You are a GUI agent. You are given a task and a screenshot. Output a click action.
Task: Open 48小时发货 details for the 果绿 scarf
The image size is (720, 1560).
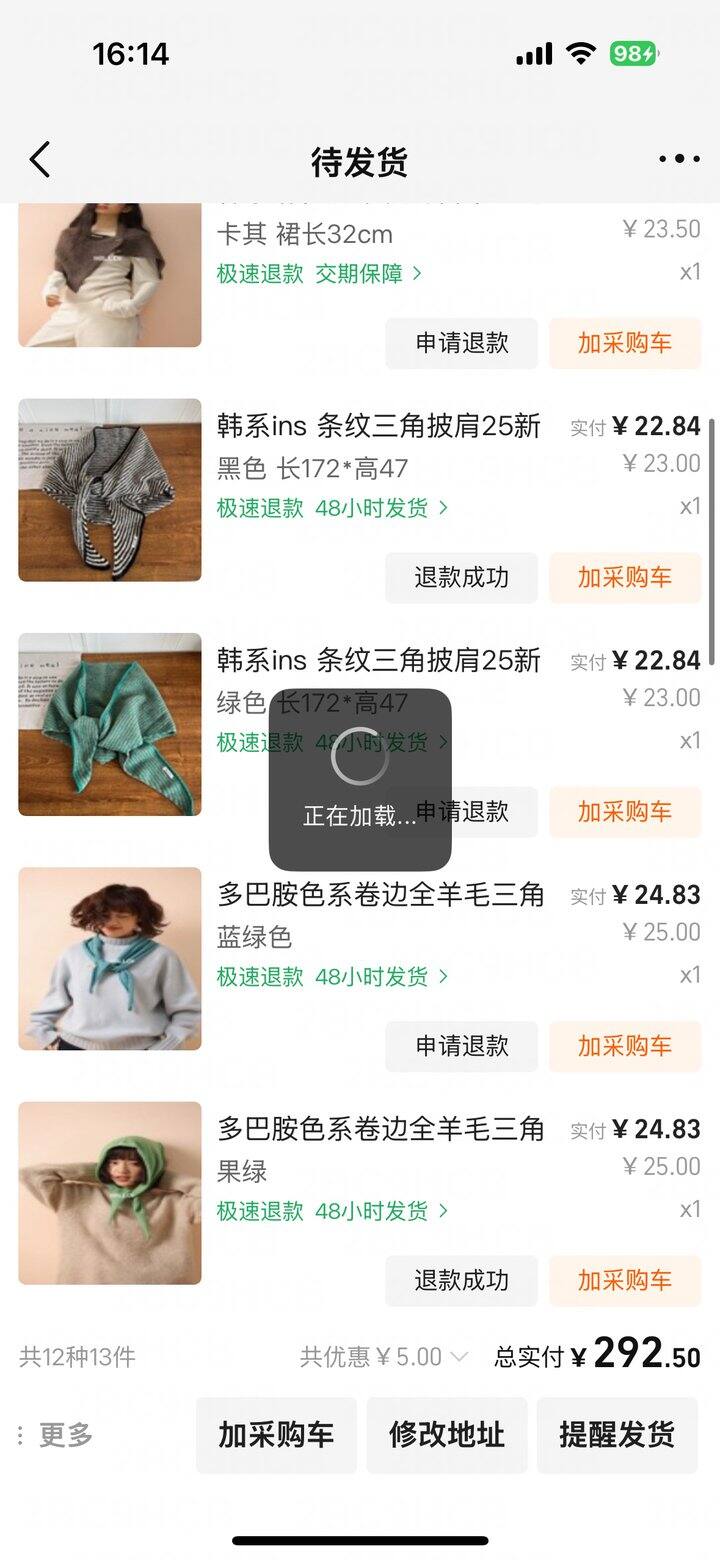[x=381, y=1211]
